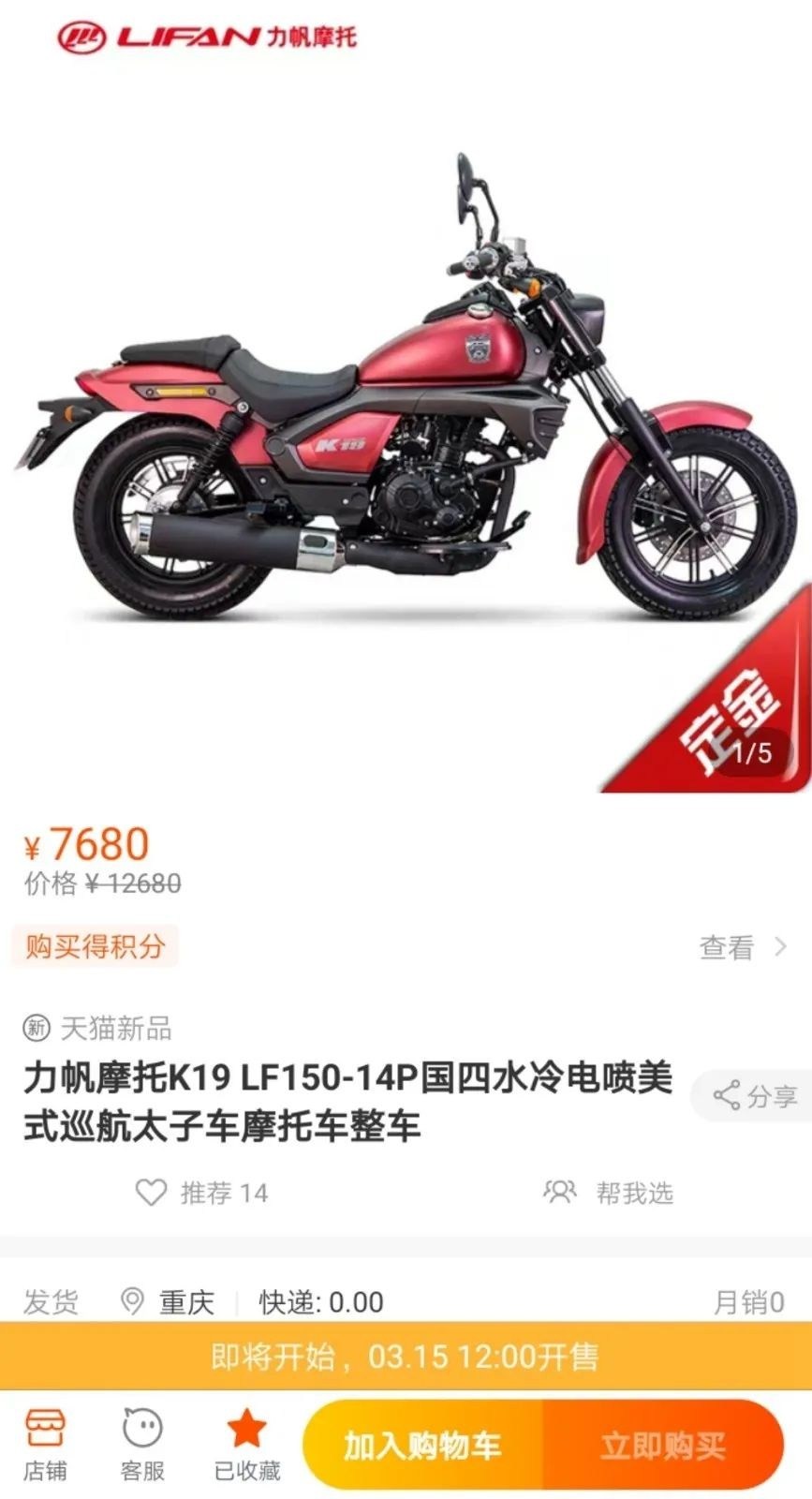The image size is (812, 1499).
Task: Open 帮我选 help me choose
Action: [610, 1193]
